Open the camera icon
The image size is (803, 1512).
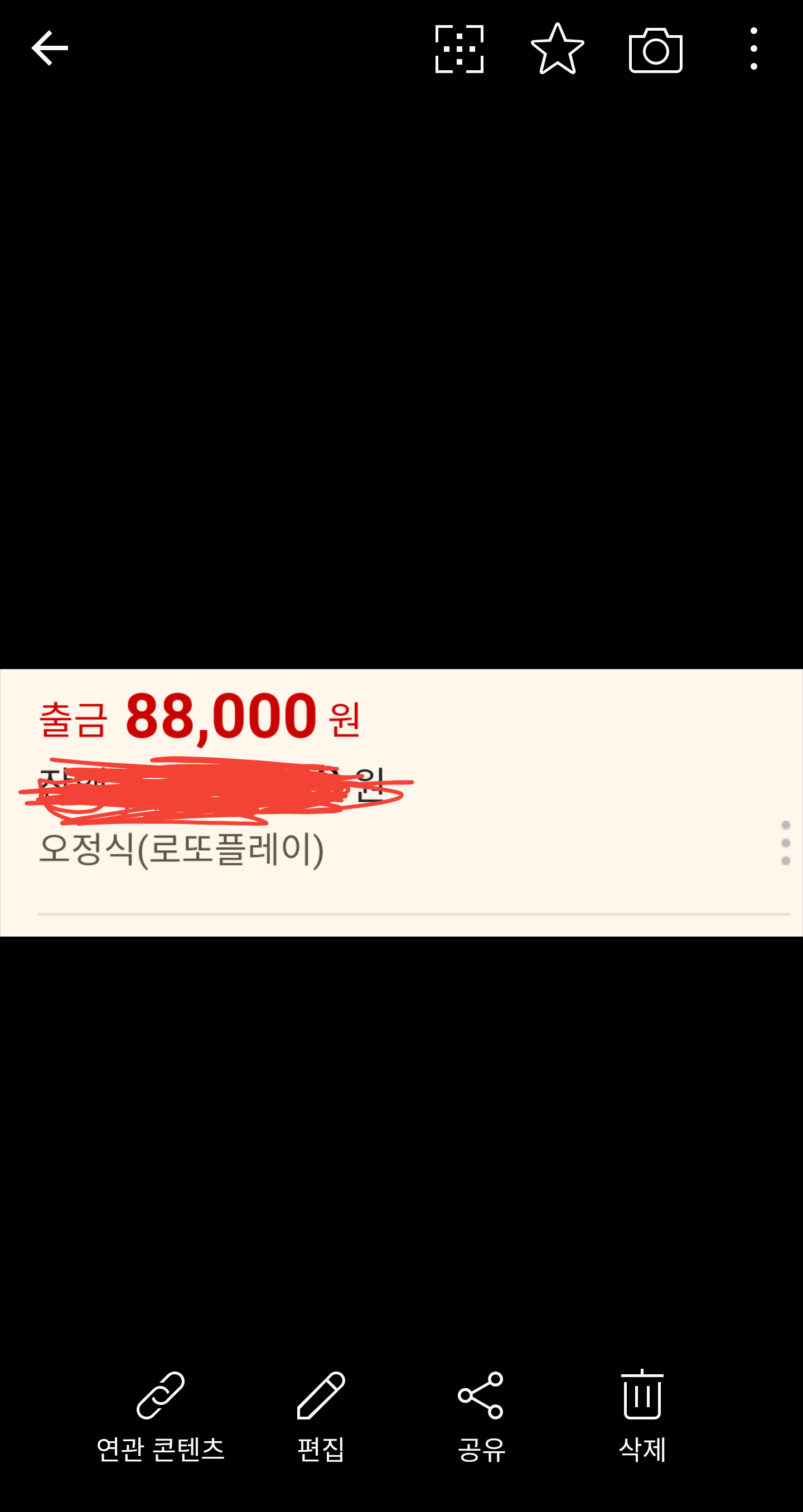(655, 51)
